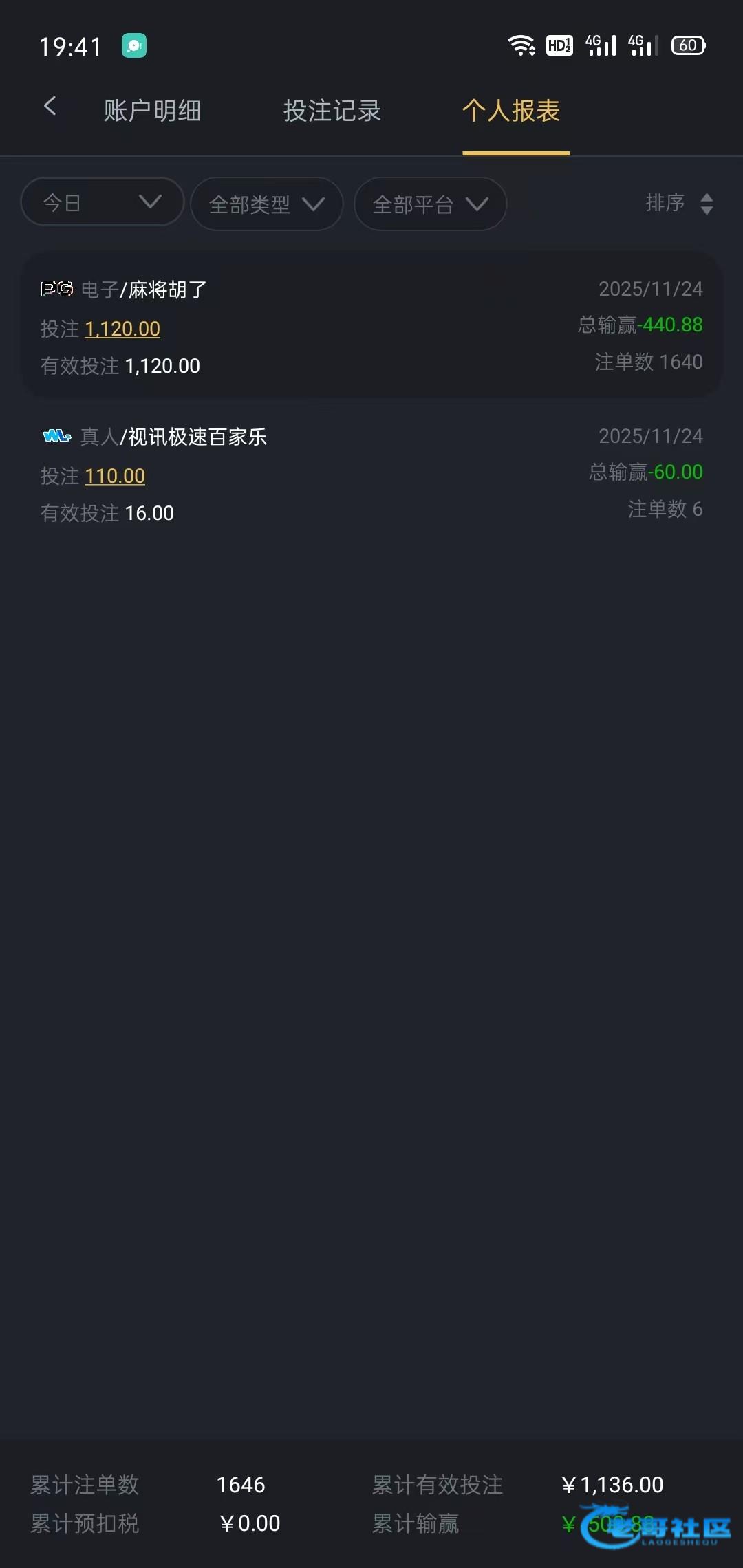Select the 个人报表 tab
The width and height of the screenshot is (743, 1568).
[x=511, y=111]
